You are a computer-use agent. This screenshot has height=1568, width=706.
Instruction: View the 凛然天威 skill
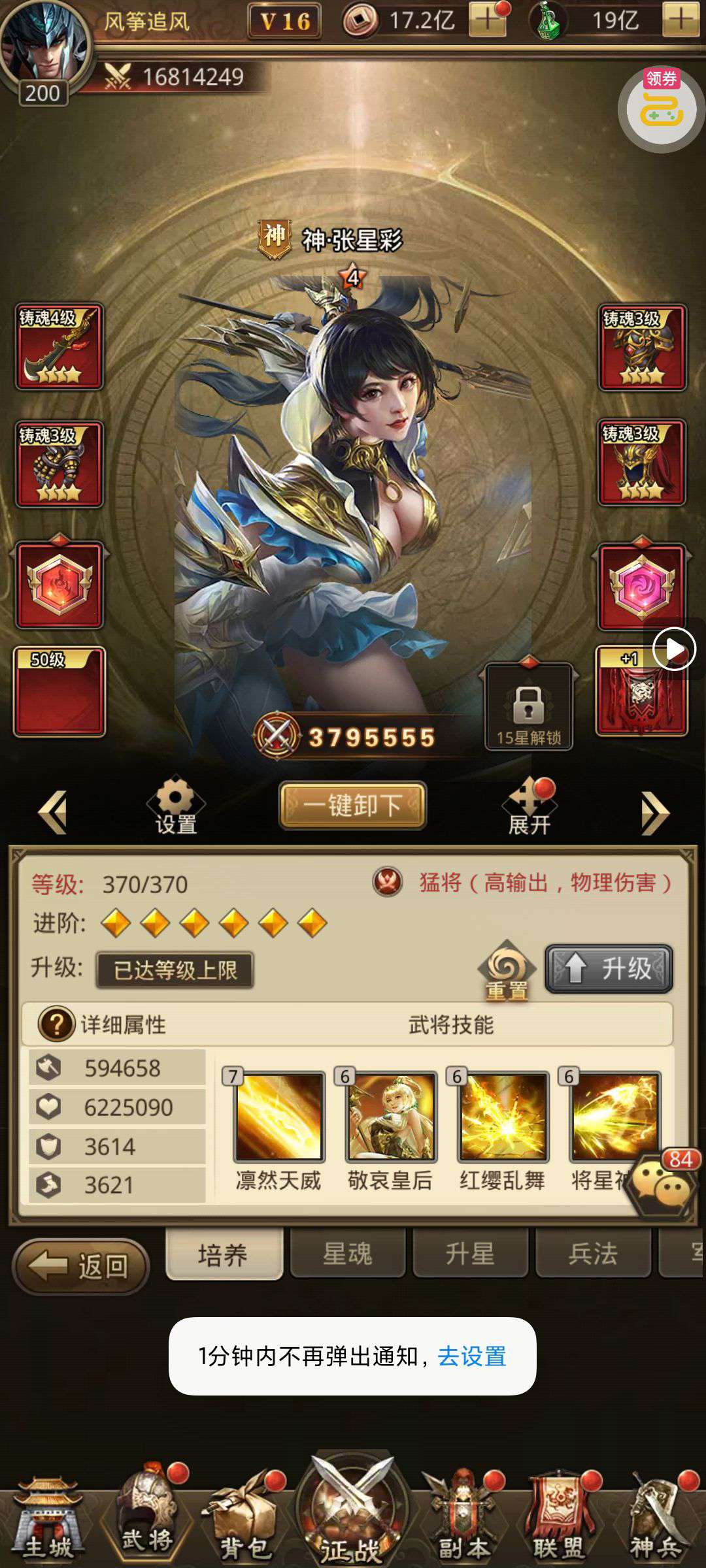click(x=278, y=1116)
